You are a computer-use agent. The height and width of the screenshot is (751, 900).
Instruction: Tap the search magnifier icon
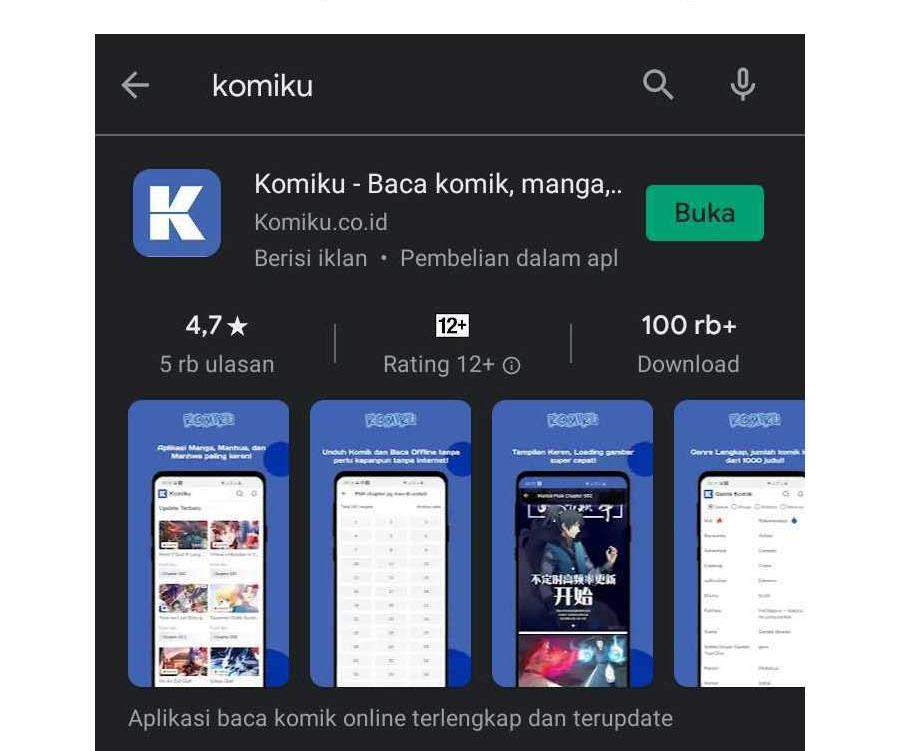click(x=657, y=86)
